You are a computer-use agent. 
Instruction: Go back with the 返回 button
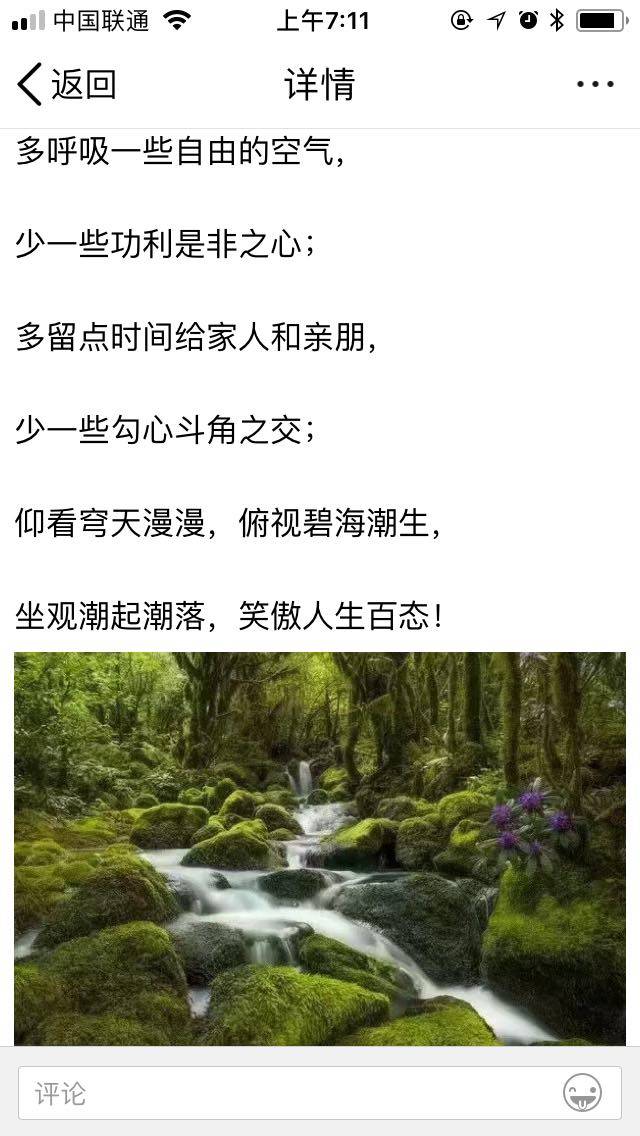click(66, 85)
